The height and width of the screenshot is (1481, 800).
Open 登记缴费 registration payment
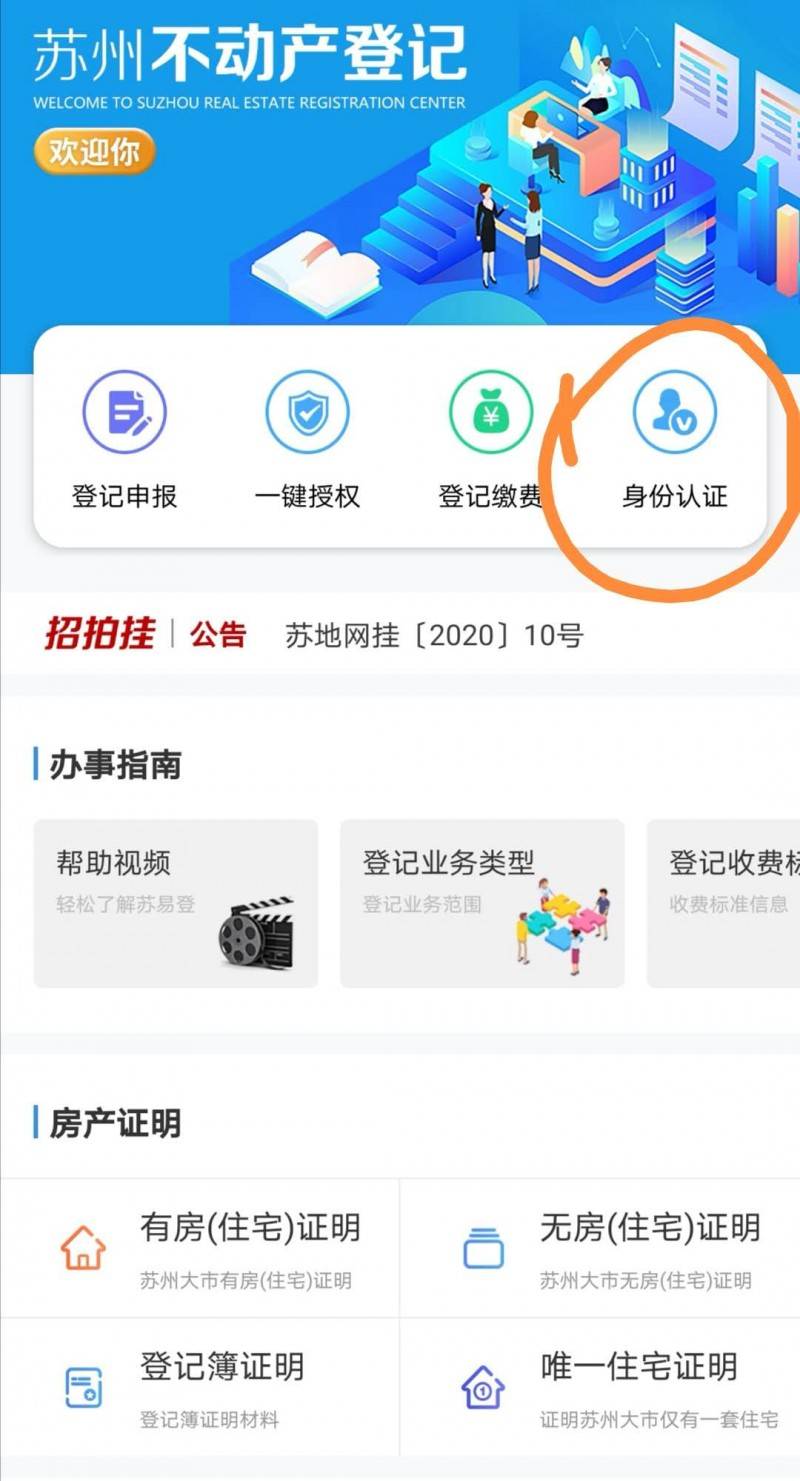490,440
